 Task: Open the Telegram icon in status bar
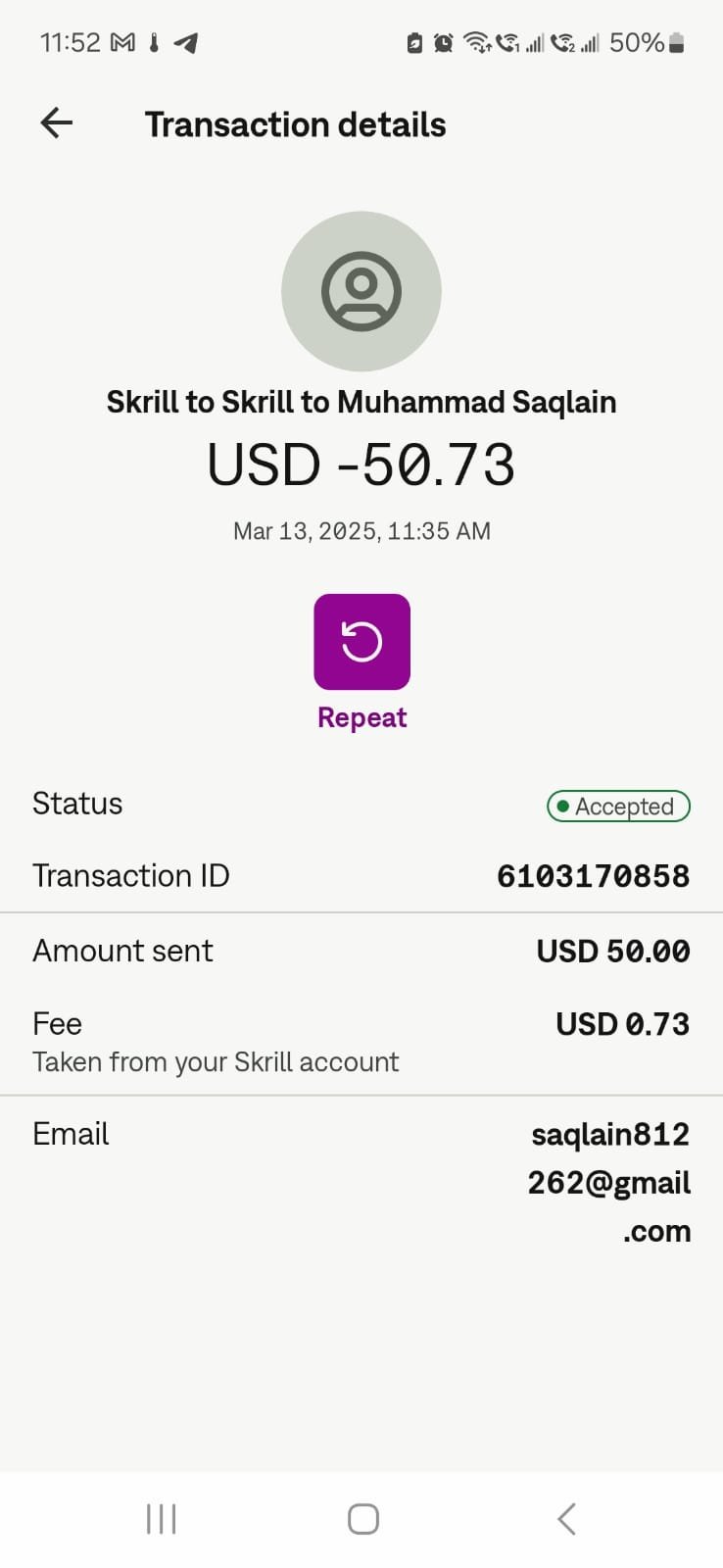point(186,42)
